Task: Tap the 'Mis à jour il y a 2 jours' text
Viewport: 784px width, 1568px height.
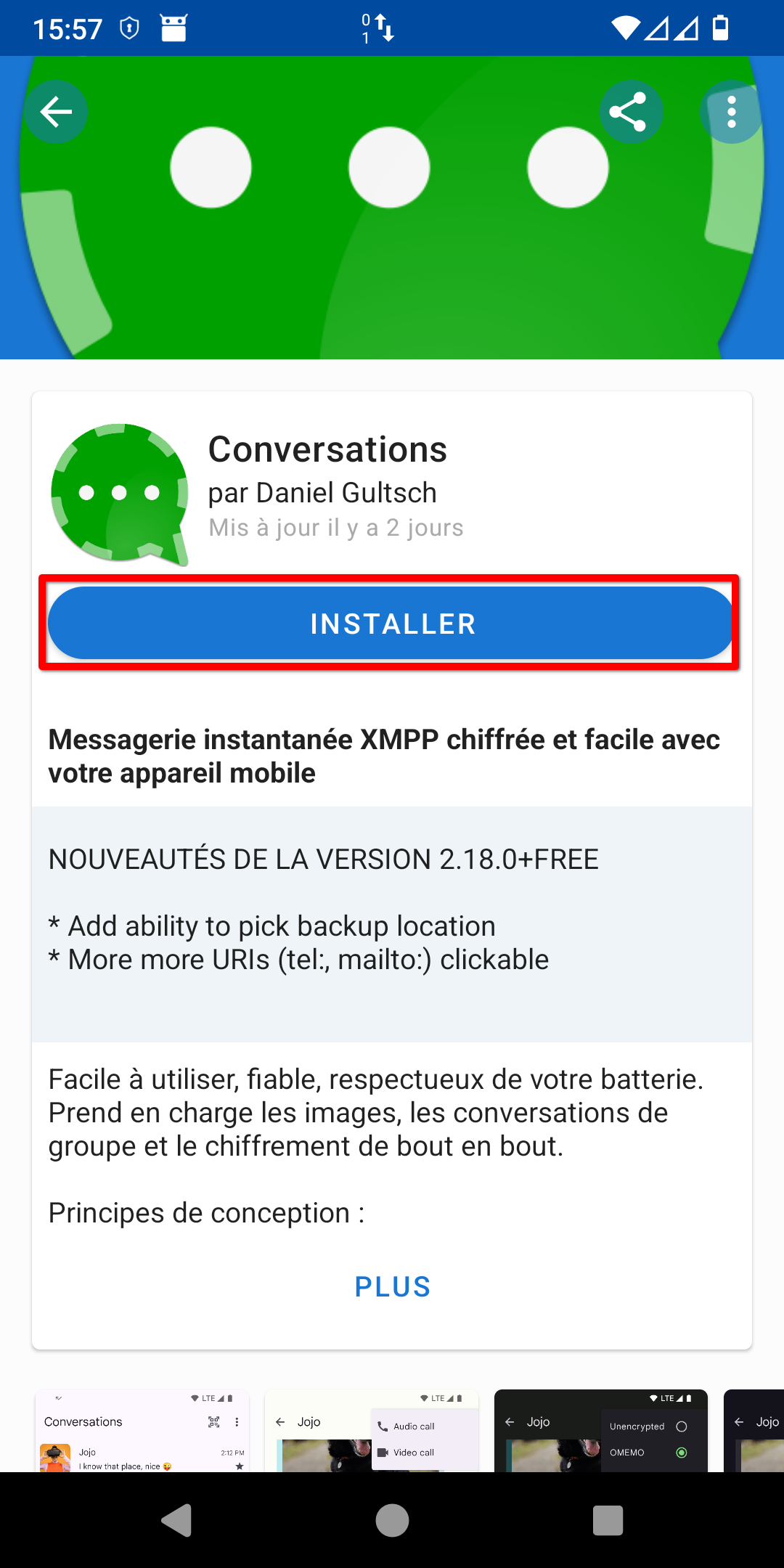Action: pyautogui.click(x=336, y=528)
